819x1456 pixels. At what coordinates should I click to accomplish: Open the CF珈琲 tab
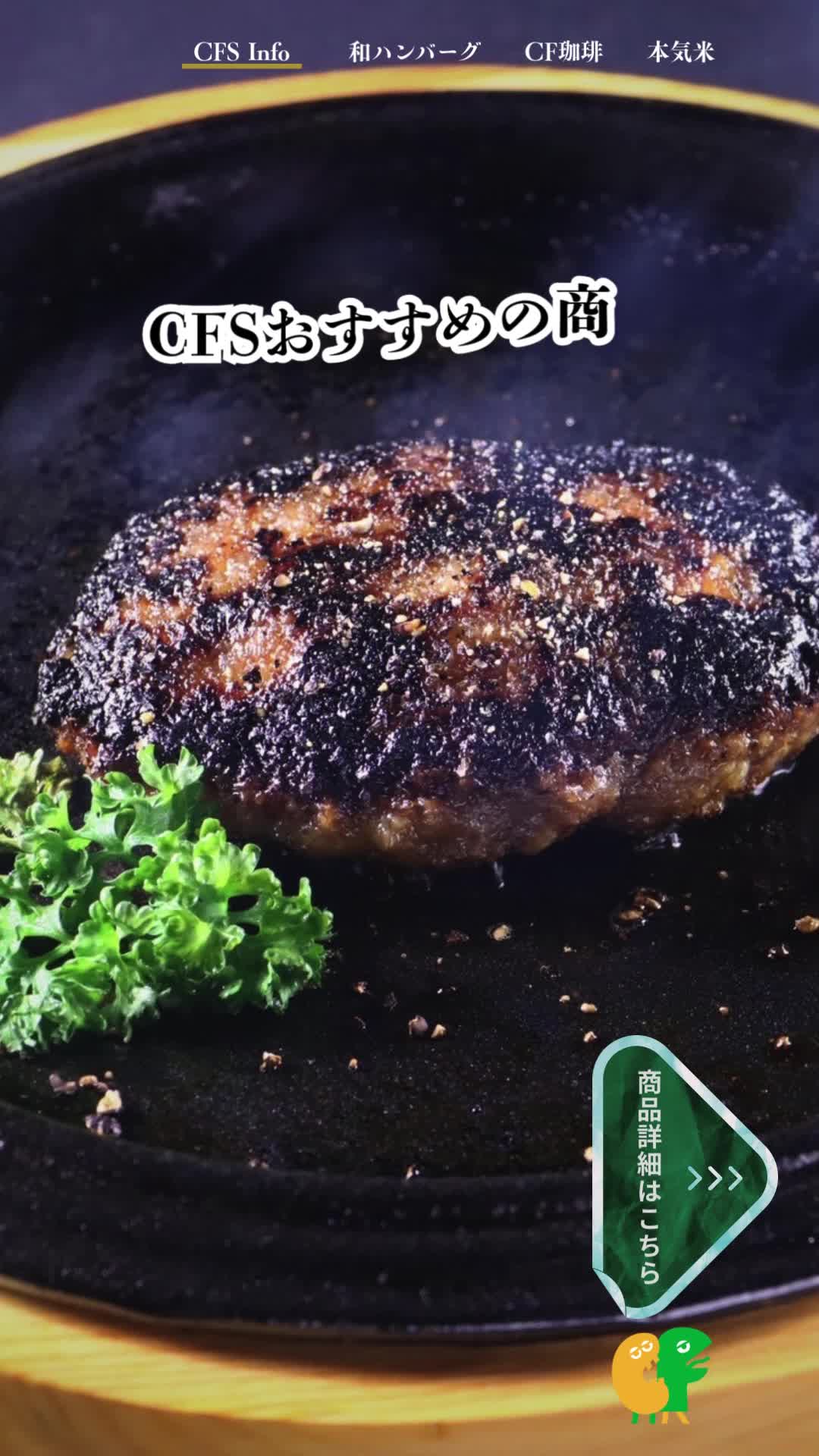click(x=563, y=52)
